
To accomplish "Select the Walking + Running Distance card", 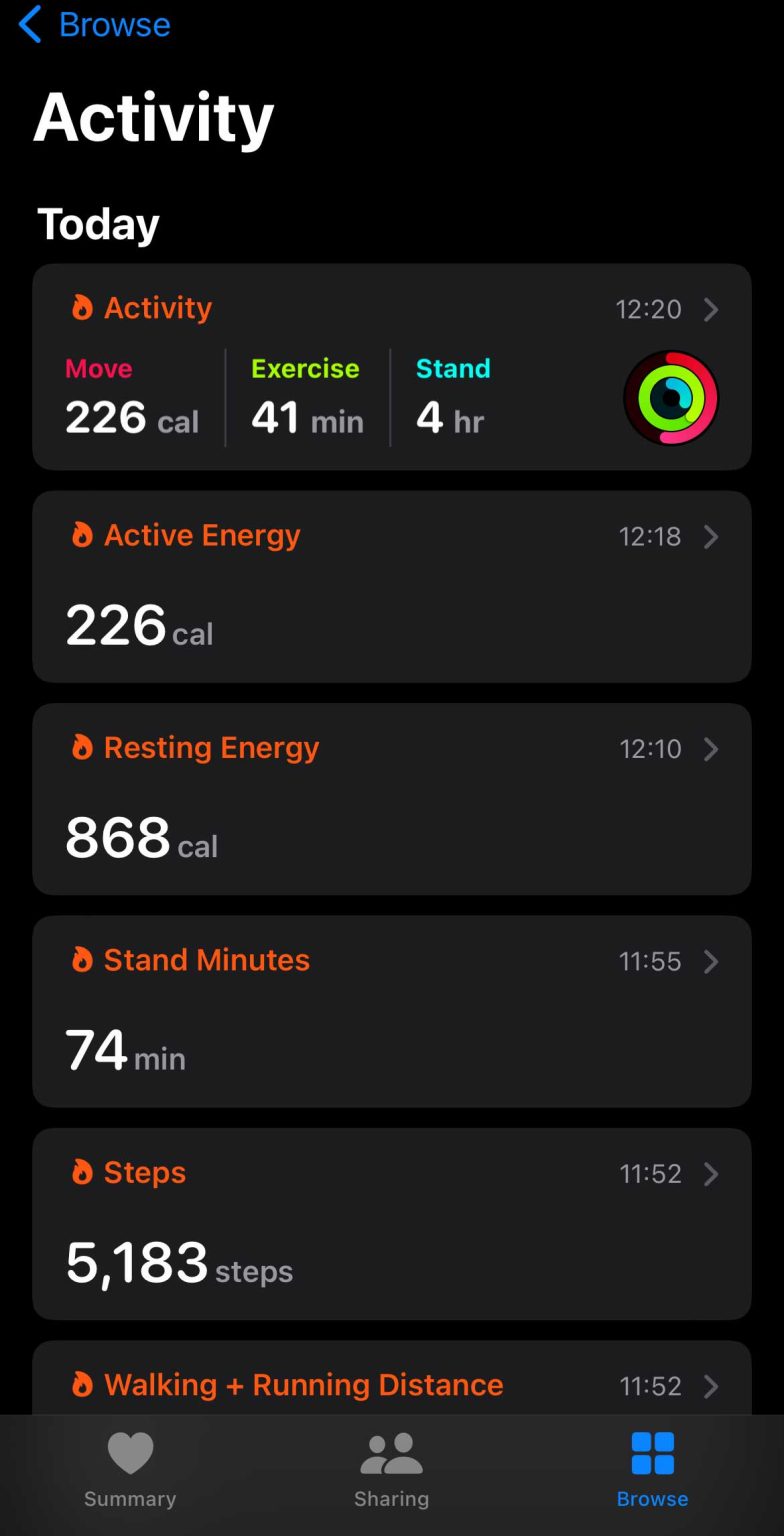I will pyautogui.click(x=391, y=1386).
